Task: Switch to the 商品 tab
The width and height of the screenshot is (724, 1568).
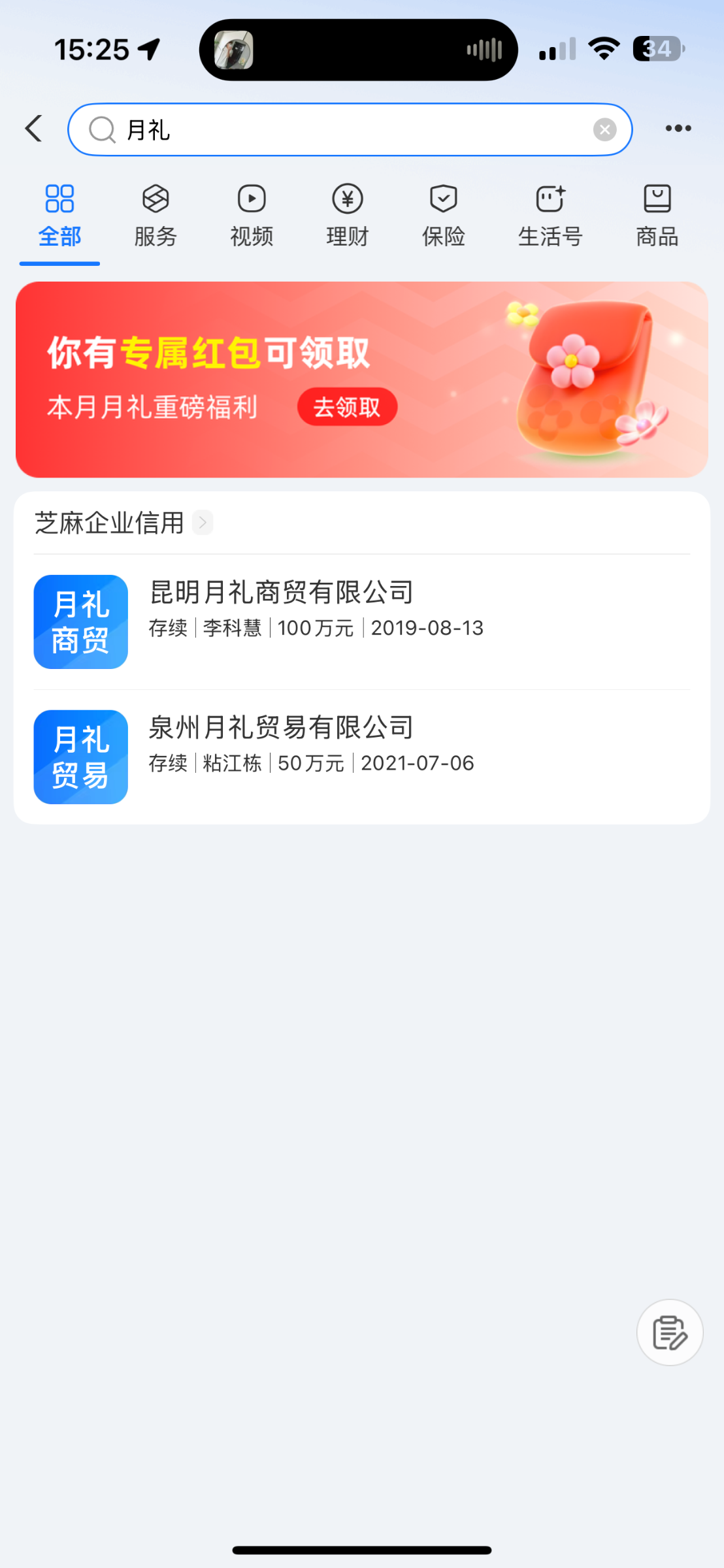Action: (x=657, y=216)
